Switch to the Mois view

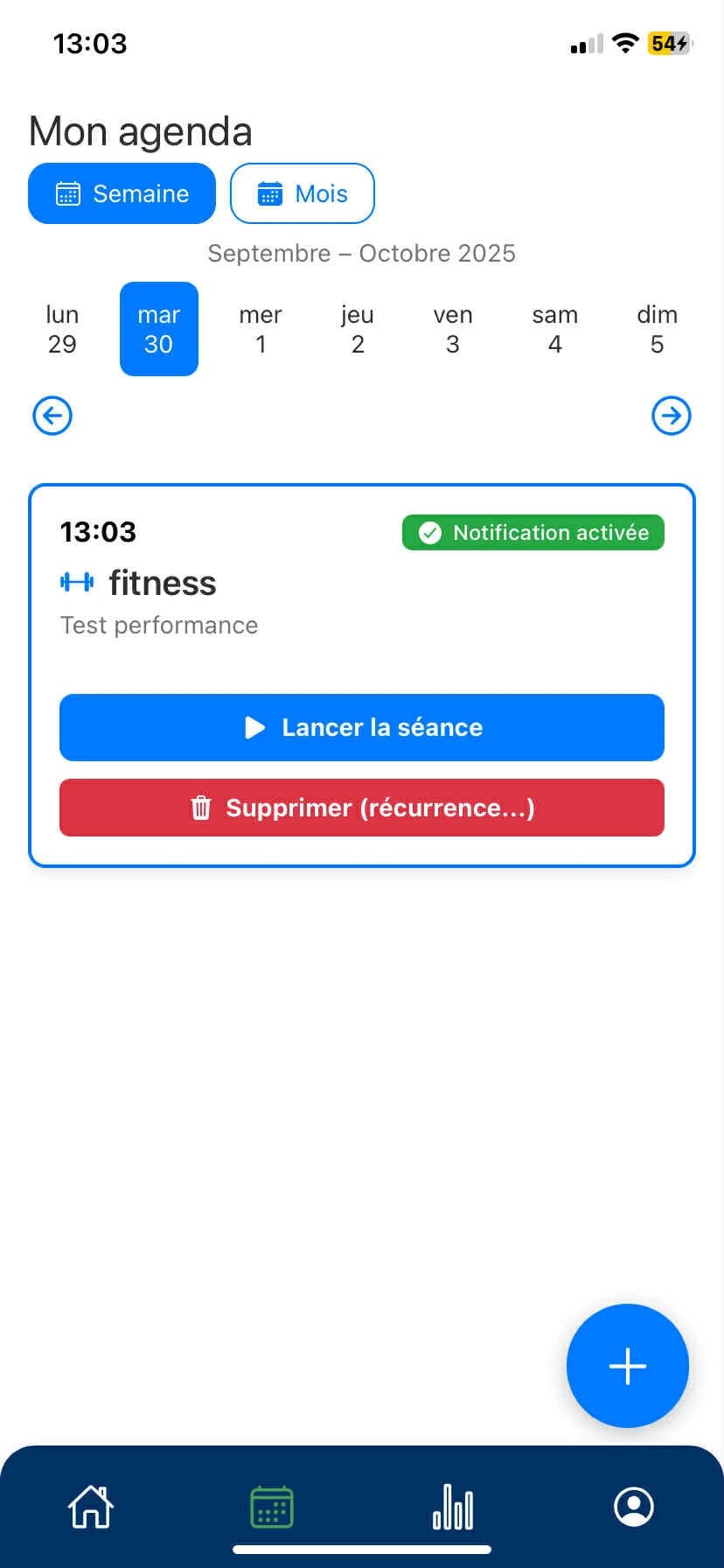(302, 193)
